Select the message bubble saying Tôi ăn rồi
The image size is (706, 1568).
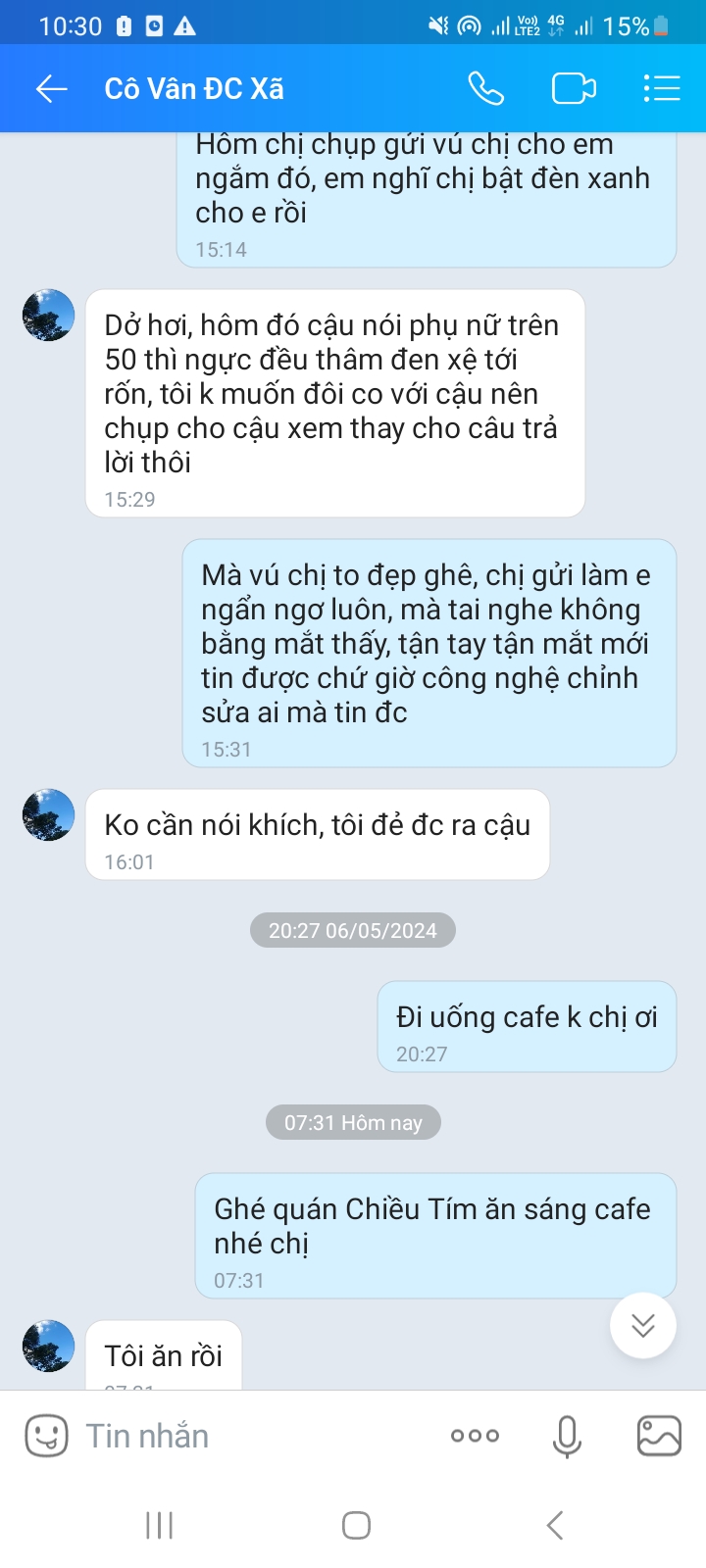(x=164, y=1355)
